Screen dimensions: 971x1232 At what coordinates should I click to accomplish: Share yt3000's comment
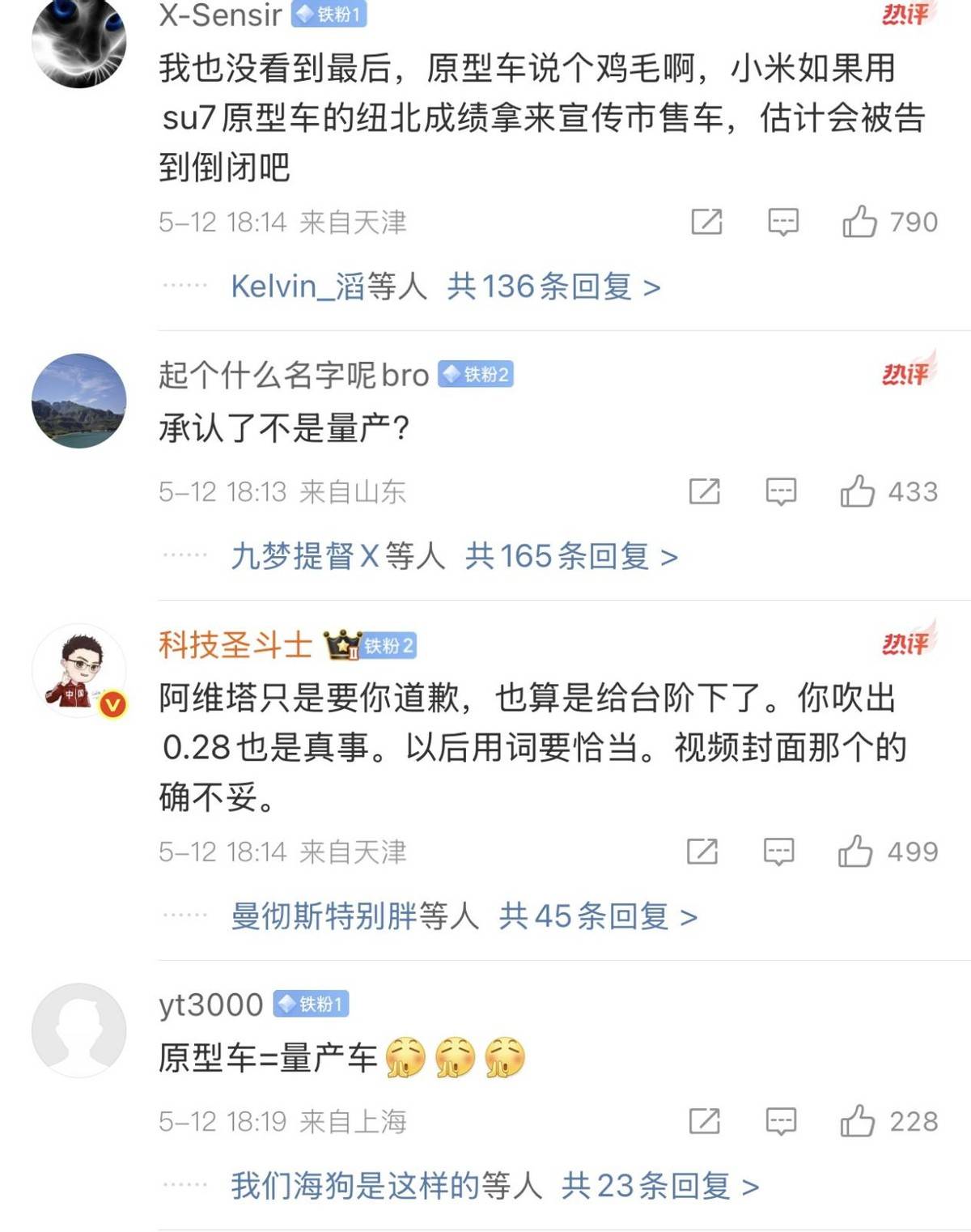tap(704, 1121)
